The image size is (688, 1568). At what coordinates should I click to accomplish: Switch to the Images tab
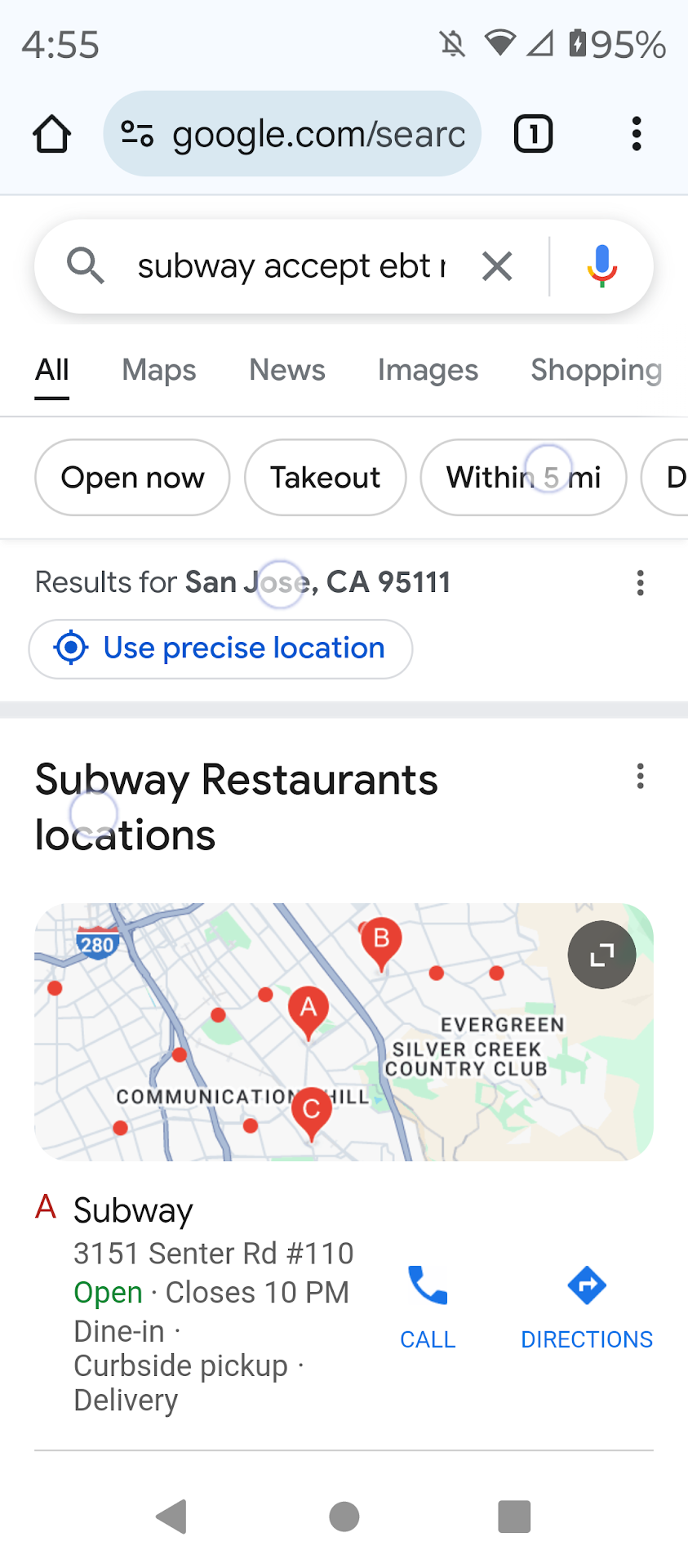tap(428, 370)
